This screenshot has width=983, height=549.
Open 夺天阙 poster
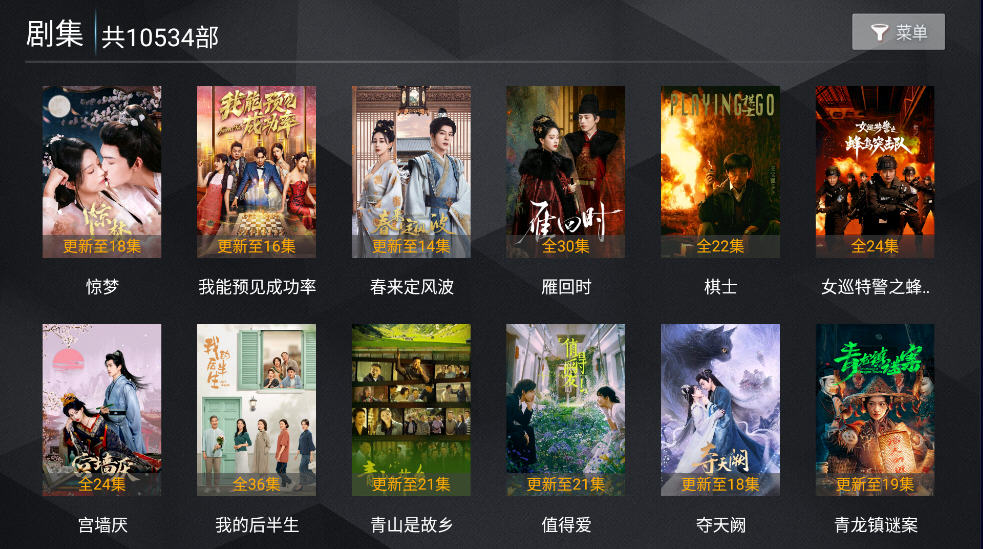coord(720,410)
